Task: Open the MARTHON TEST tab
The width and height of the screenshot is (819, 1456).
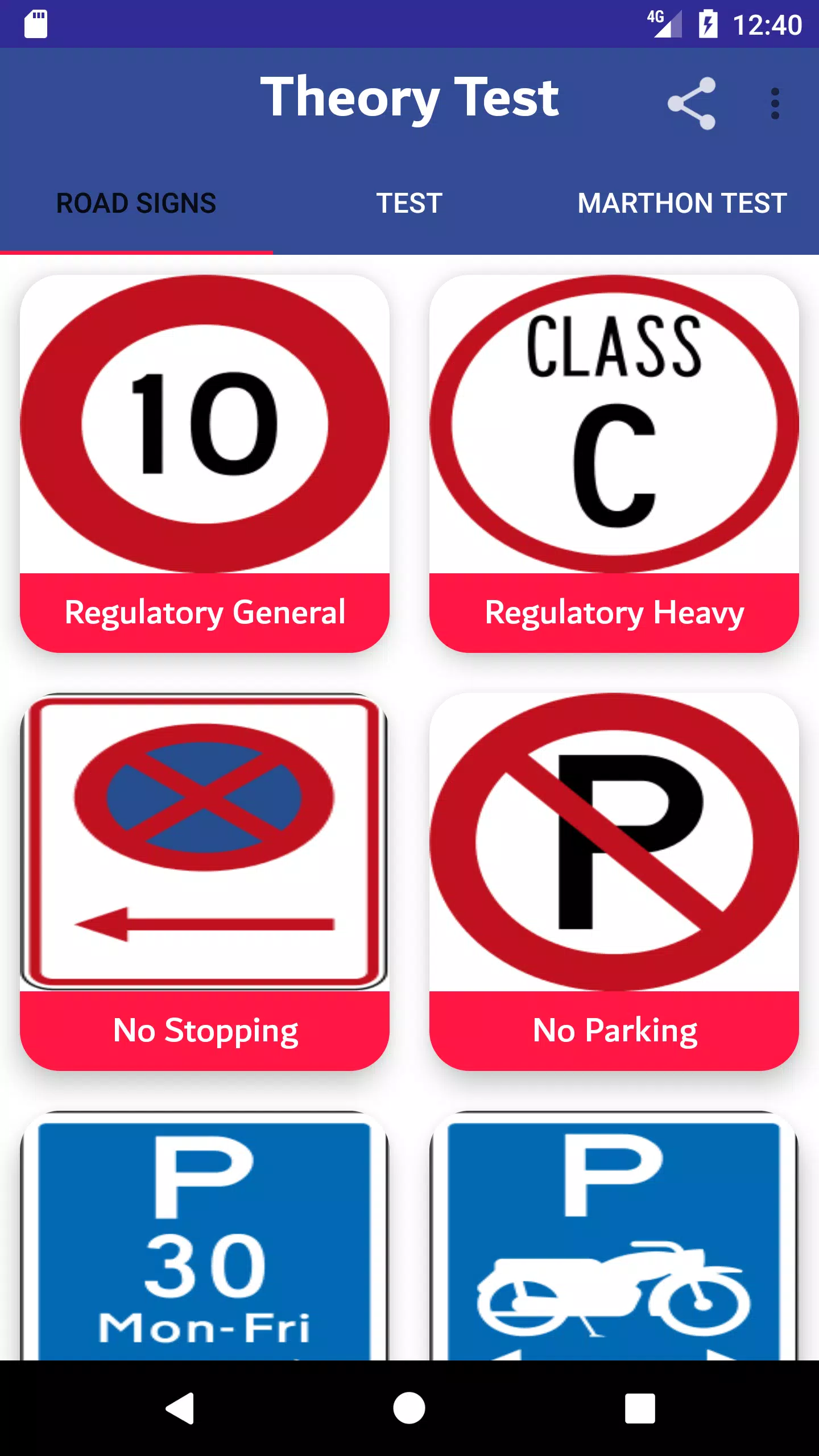Action: [x=681, y=203]
